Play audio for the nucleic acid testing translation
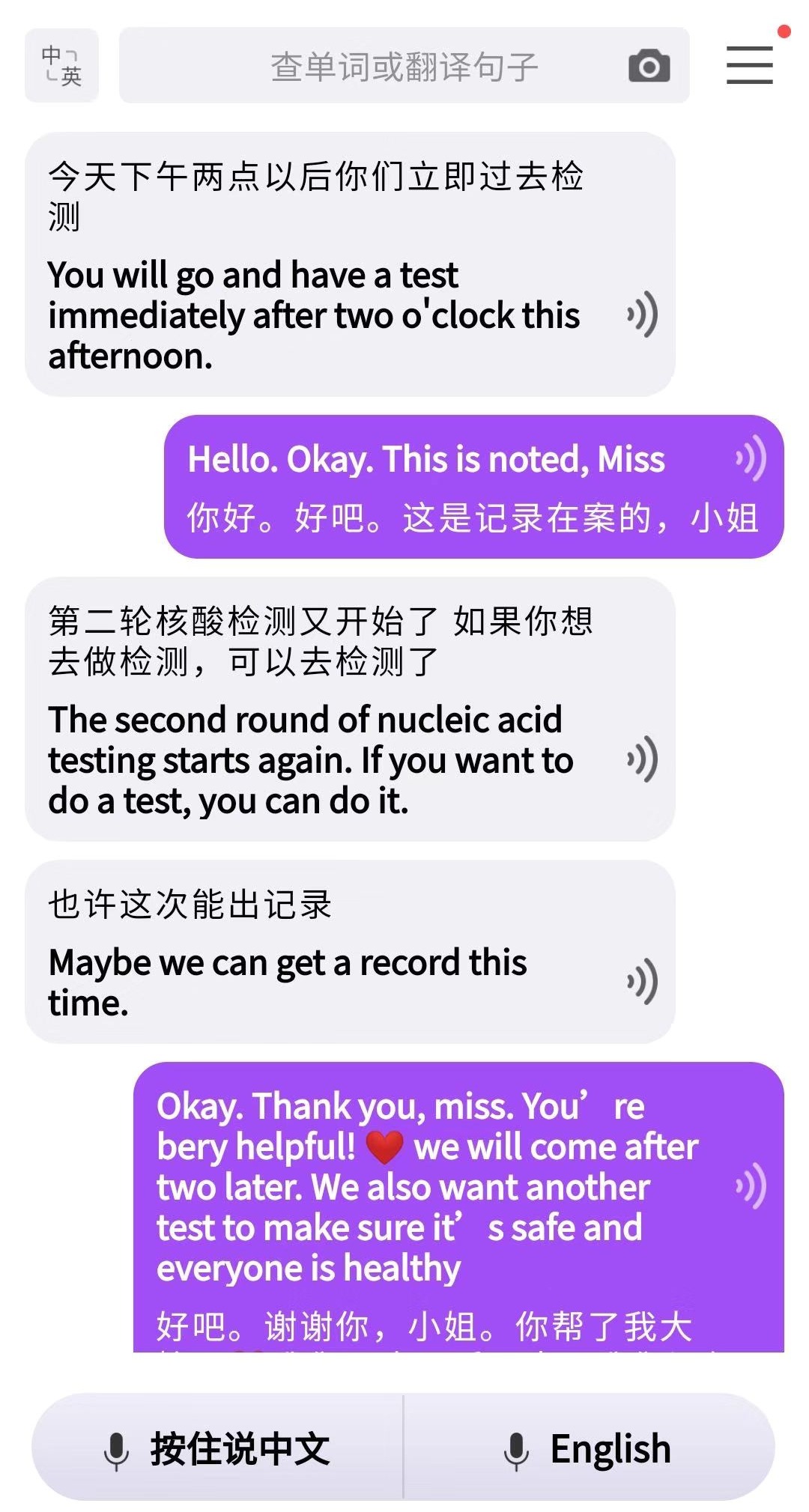The width and height of the screenshot is (809, 1512). 643,759
